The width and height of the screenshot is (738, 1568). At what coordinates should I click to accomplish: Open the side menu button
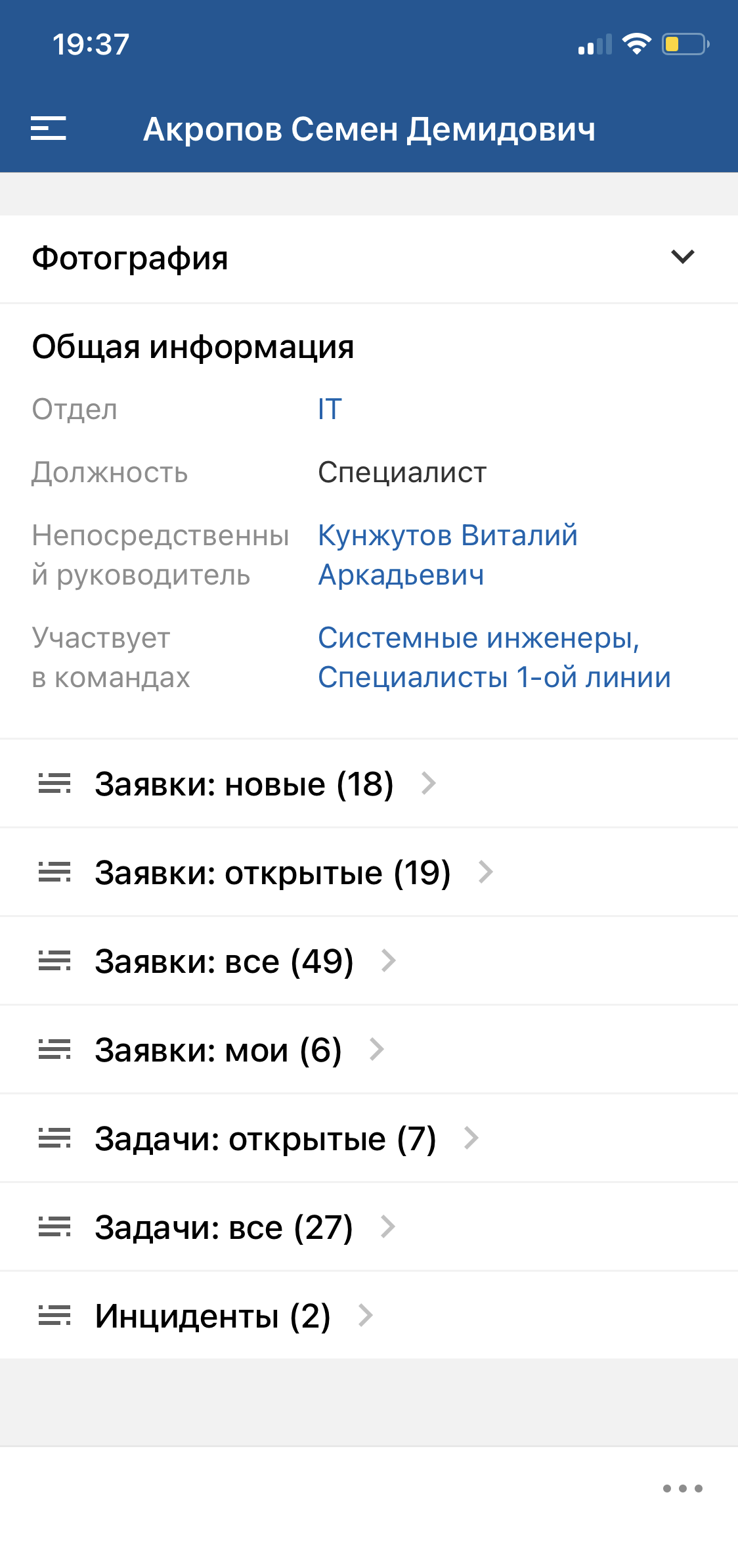49,128
